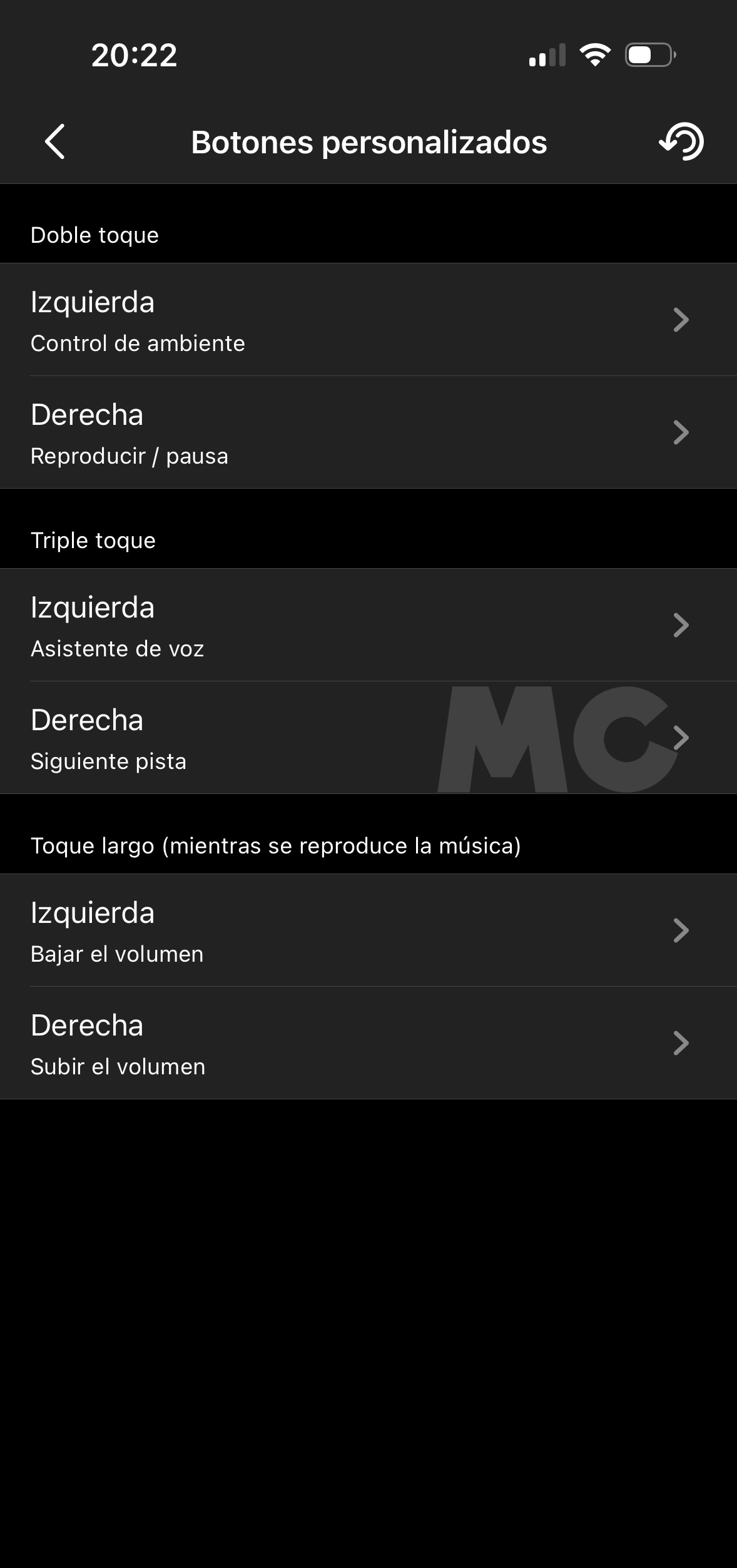Select the Siguiente pista row
Image resolution: width=737 pixels, height=1568 pixels.
pos(368,738)
